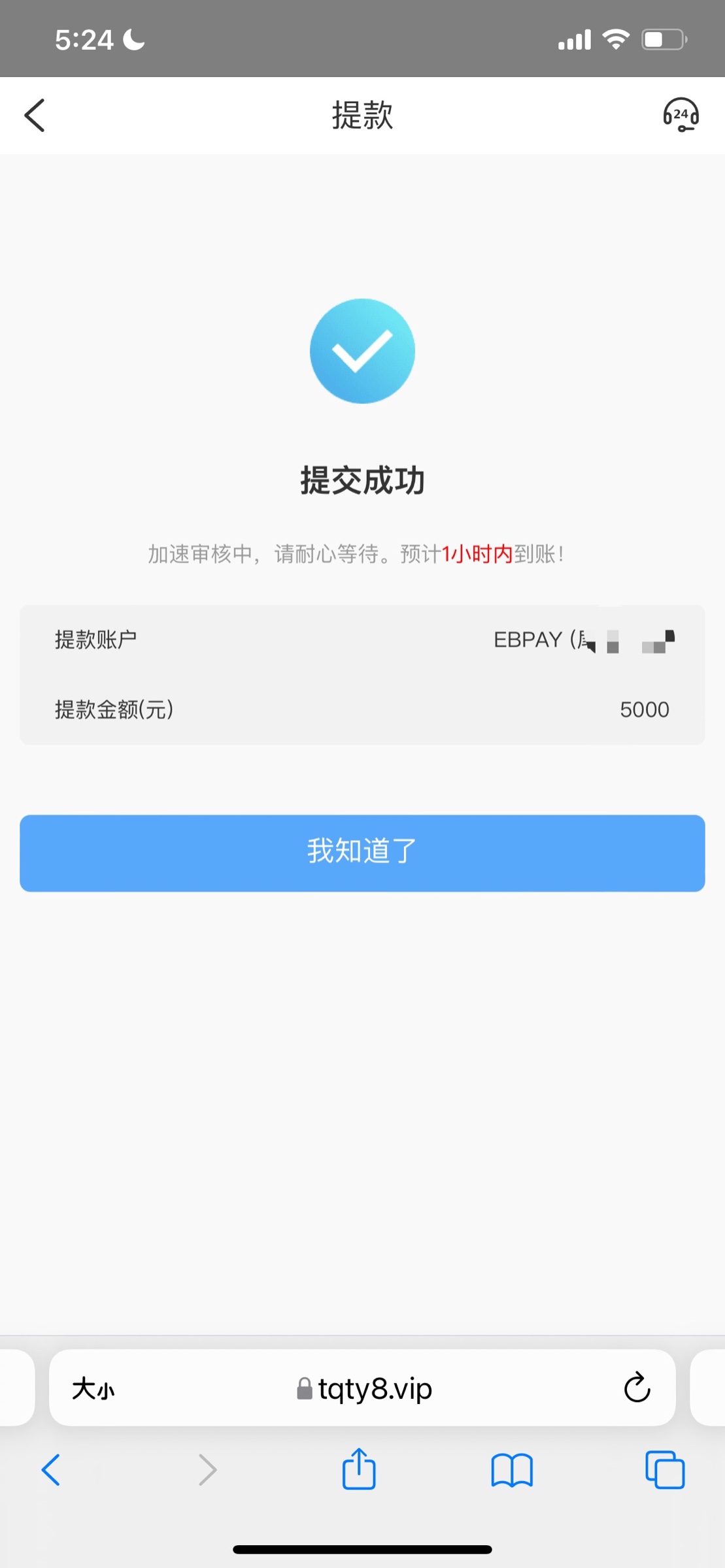Show all open Safari tabs
Image resolution: width=725 pixels, height=1568 pixels.
[x=664, y=1471]
